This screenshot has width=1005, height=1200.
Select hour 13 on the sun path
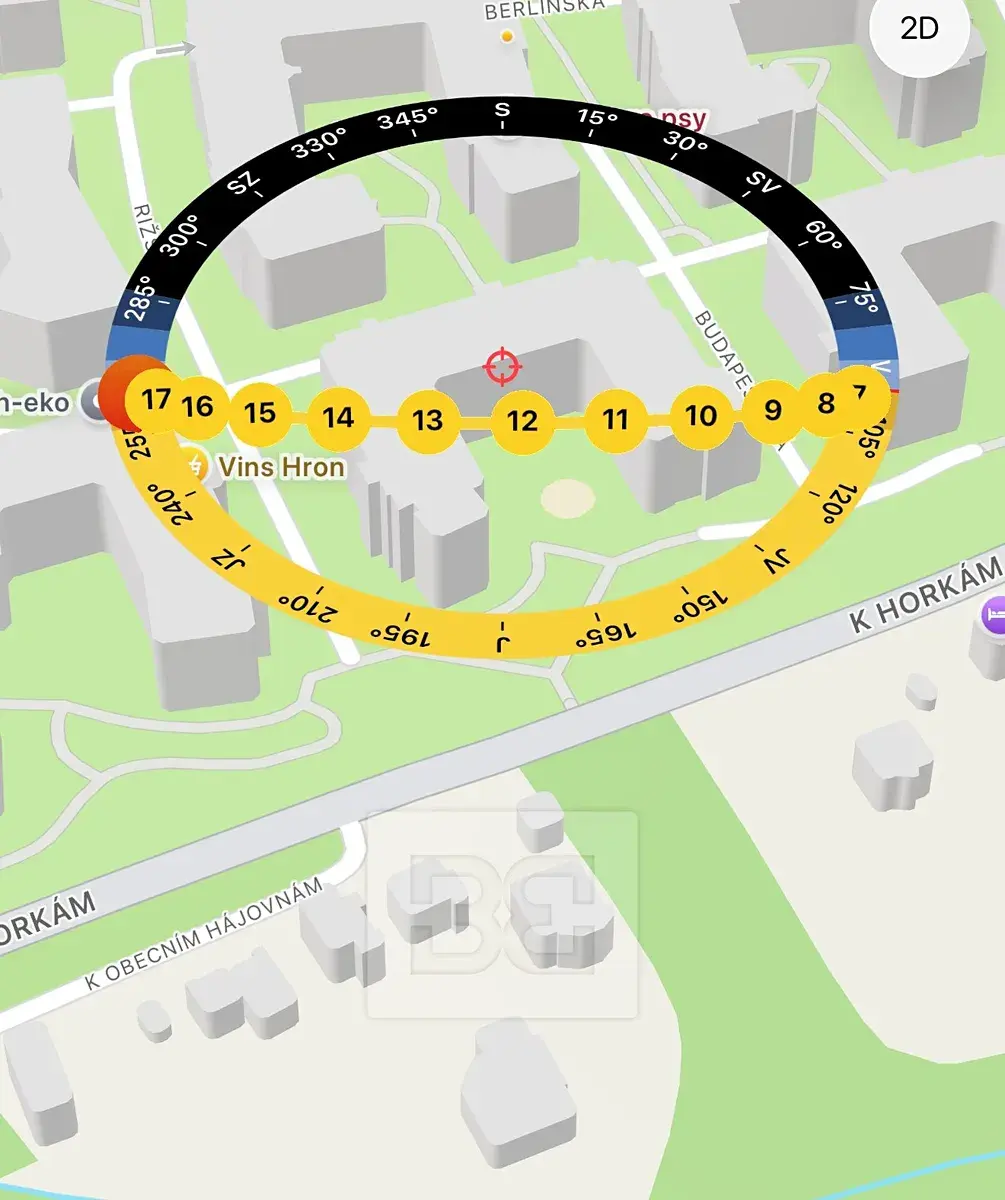point(428,420)
